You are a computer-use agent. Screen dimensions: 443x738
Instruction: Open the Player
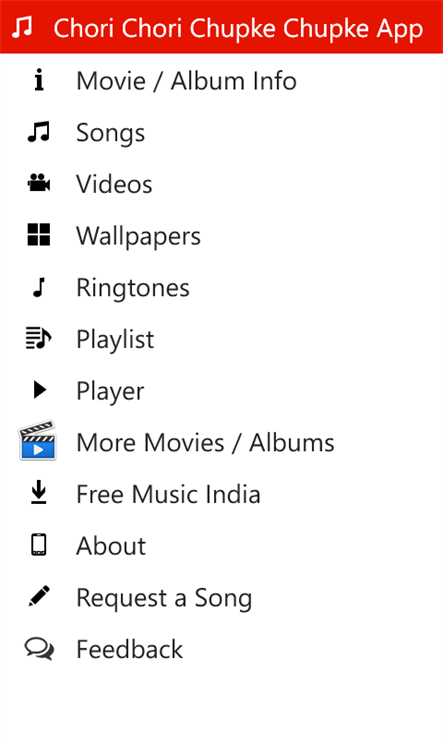(221, 391)
